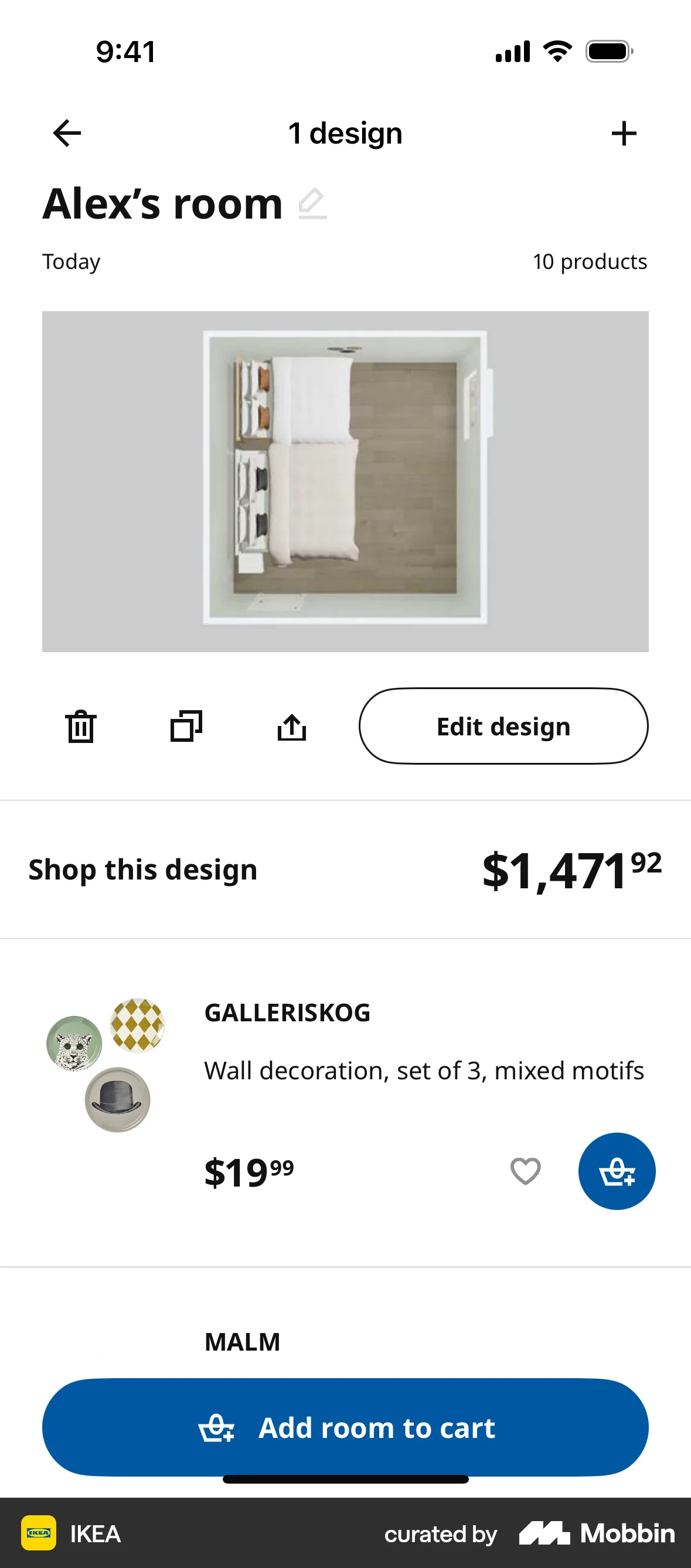Open the MALM product entry
691x1568 pixels.
pos(241,1339)
